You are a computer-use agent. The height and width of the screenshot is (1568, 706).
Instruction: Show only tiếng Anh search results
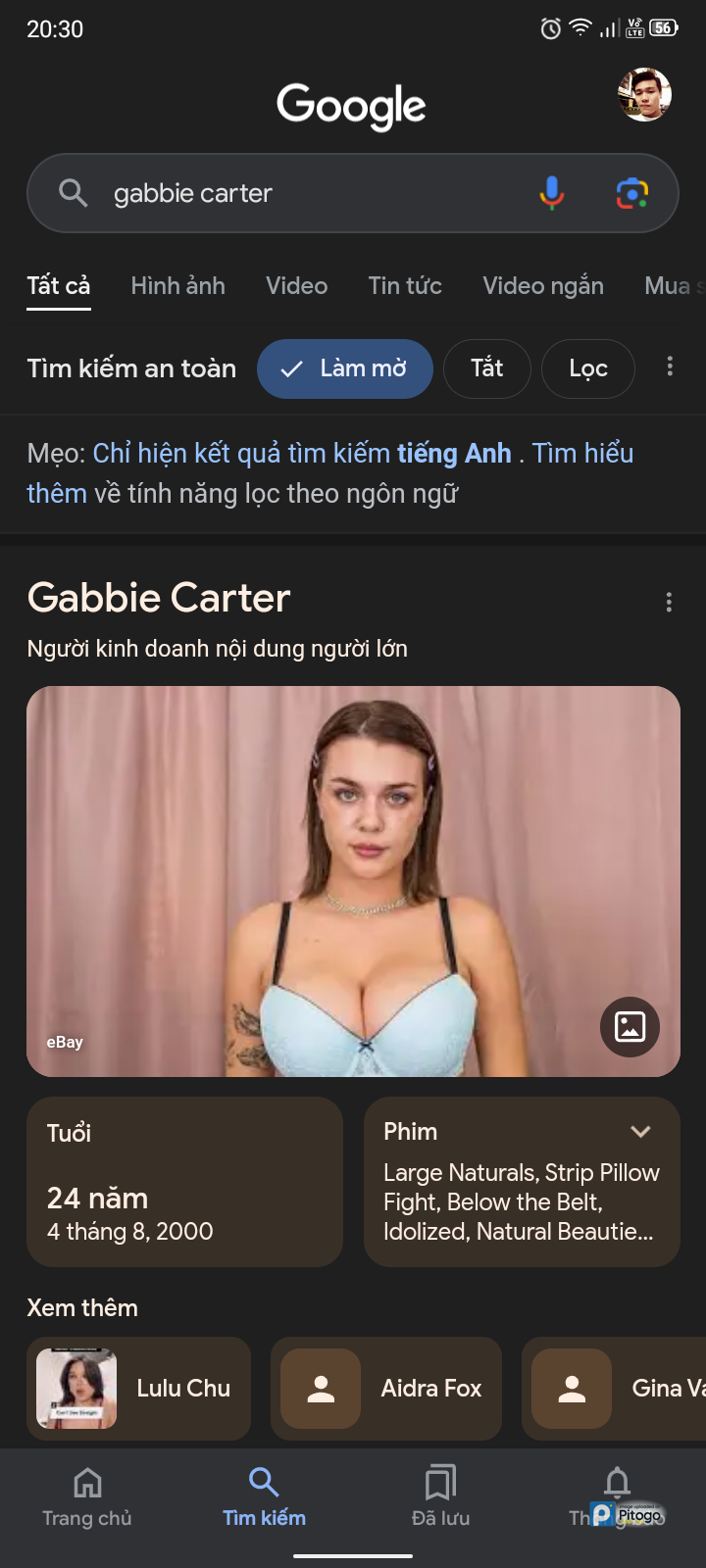coord(302,453)
